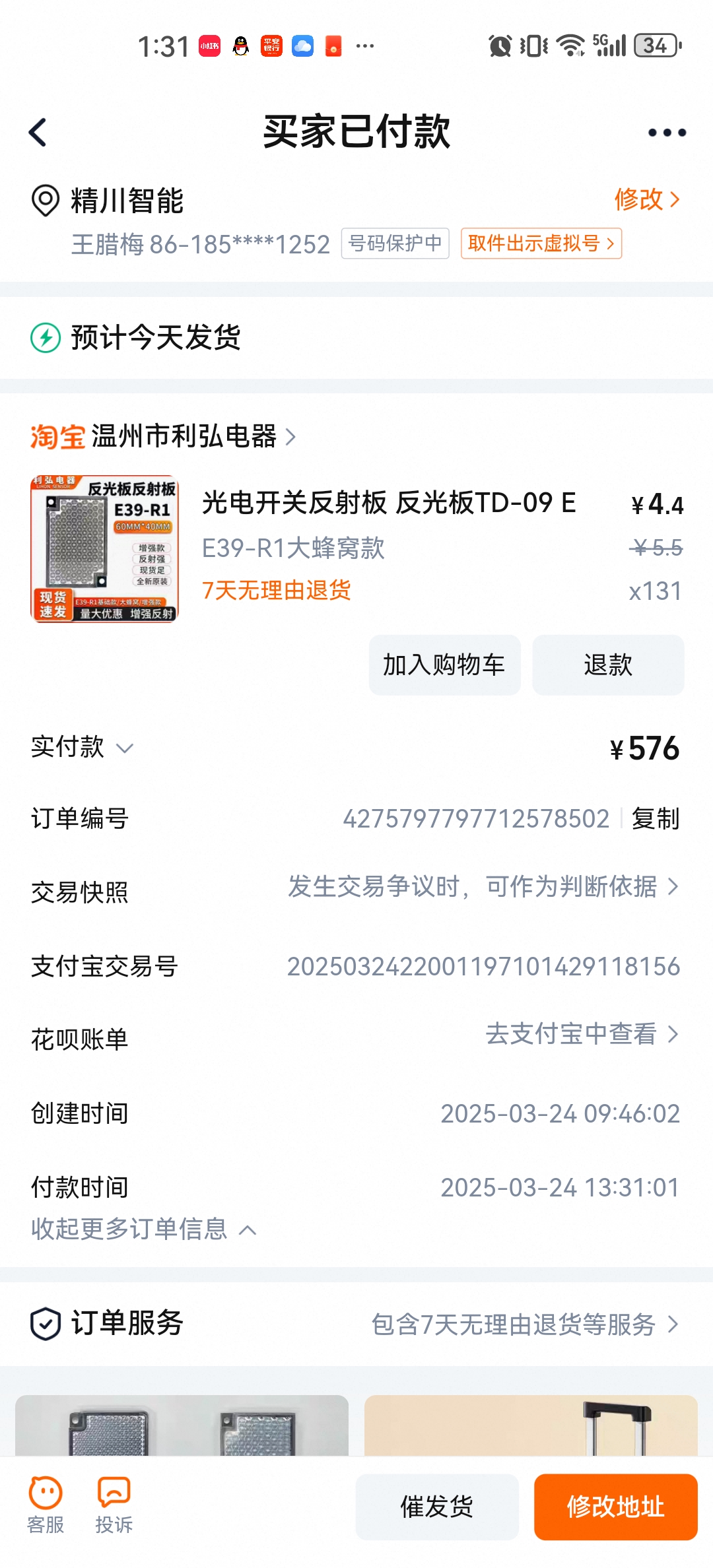Open 订单服务 details row
This screenshot has width=713, height=1568.
pyautogui.click(x=356, y=1324)
